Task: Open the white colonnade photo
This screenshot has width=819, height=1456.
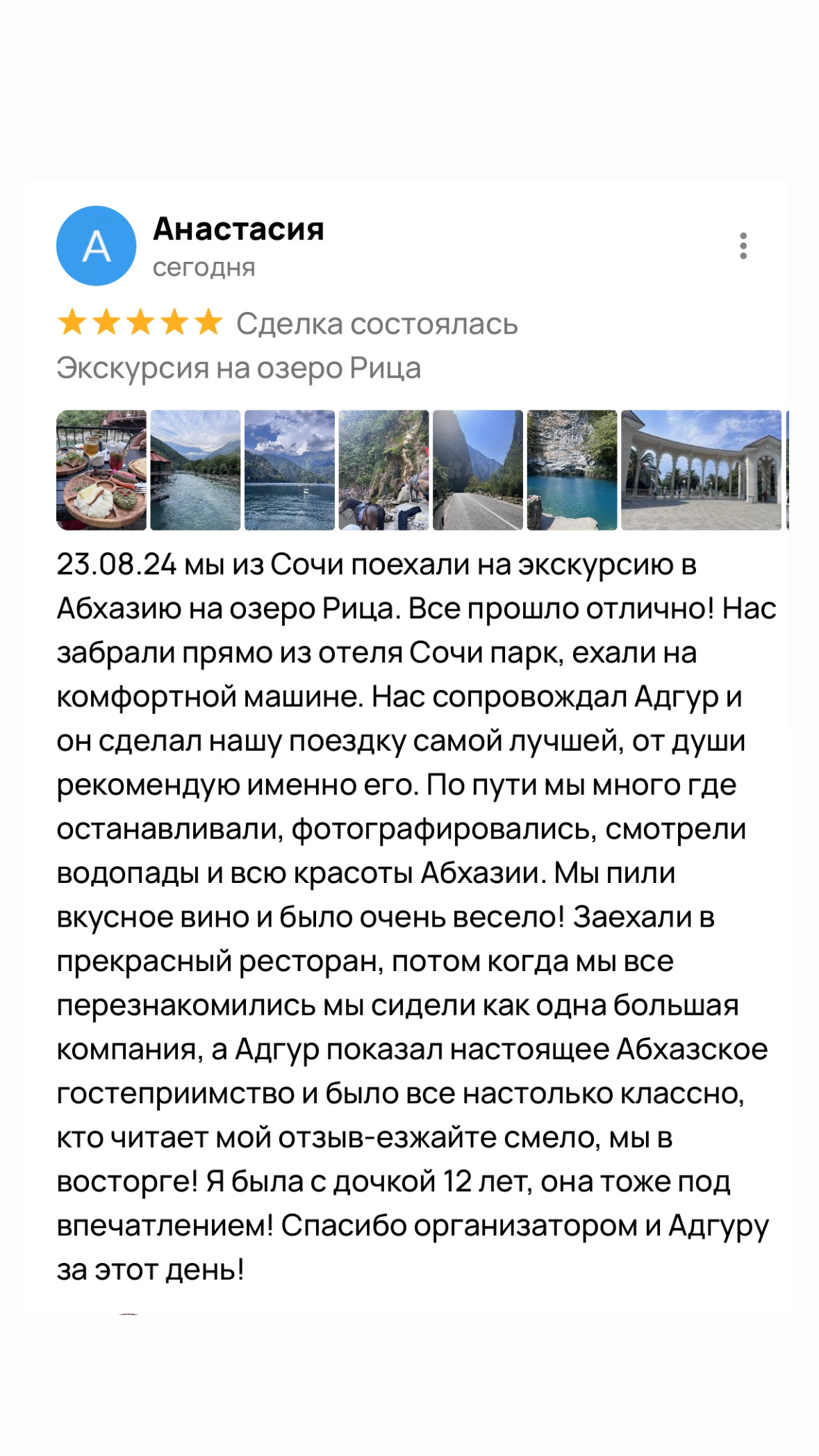Action: tap(701, 470)
